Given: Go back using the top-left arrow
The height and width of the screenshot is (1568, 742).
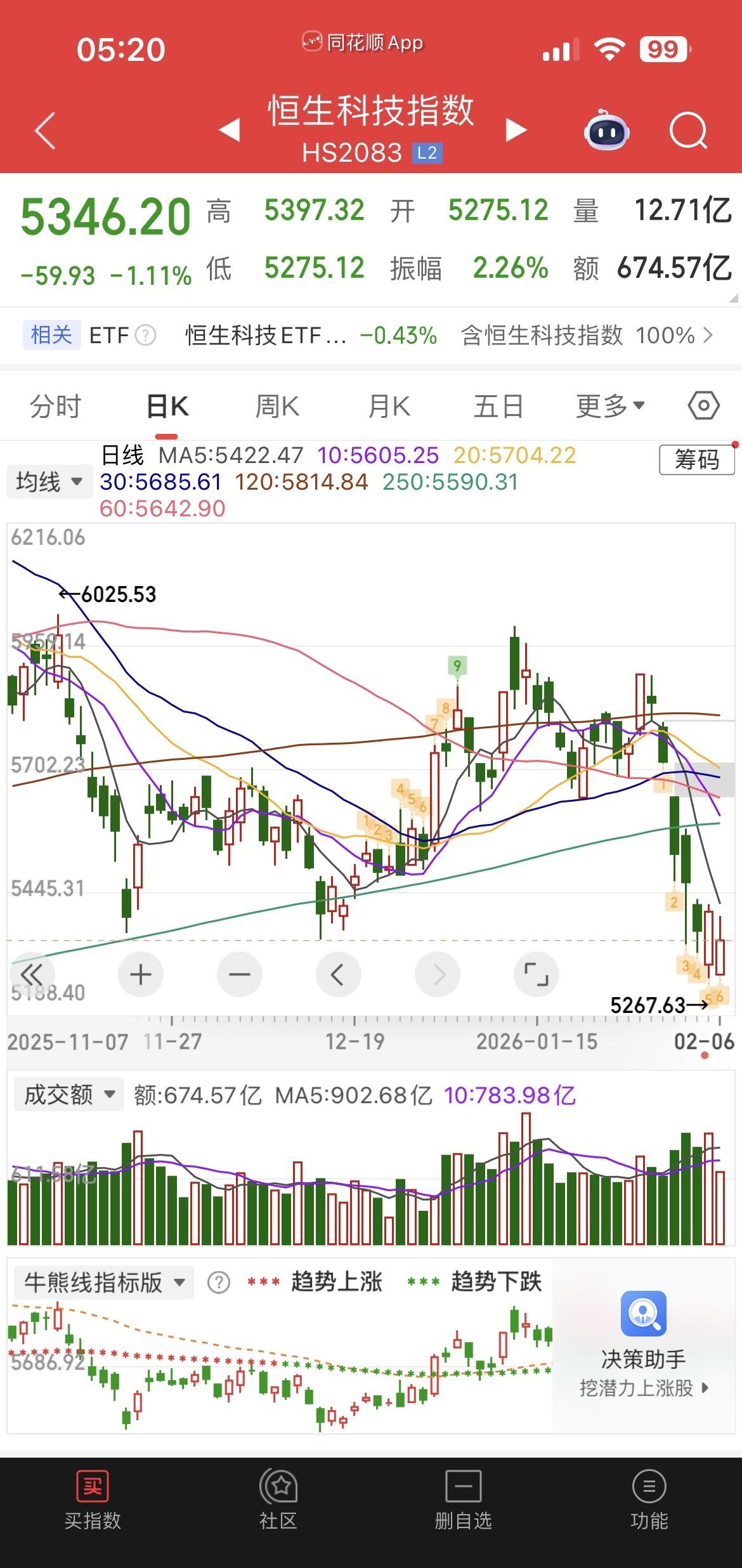Looking at the screenshot, I should [46, 131].
